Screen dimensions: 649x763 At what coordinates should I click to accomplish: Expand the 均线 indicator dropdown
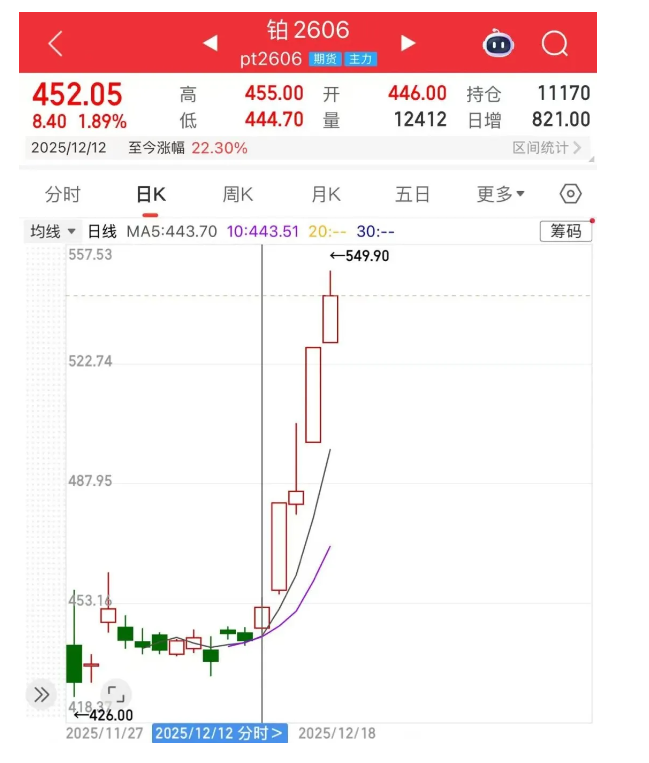(x=53, y=232)
